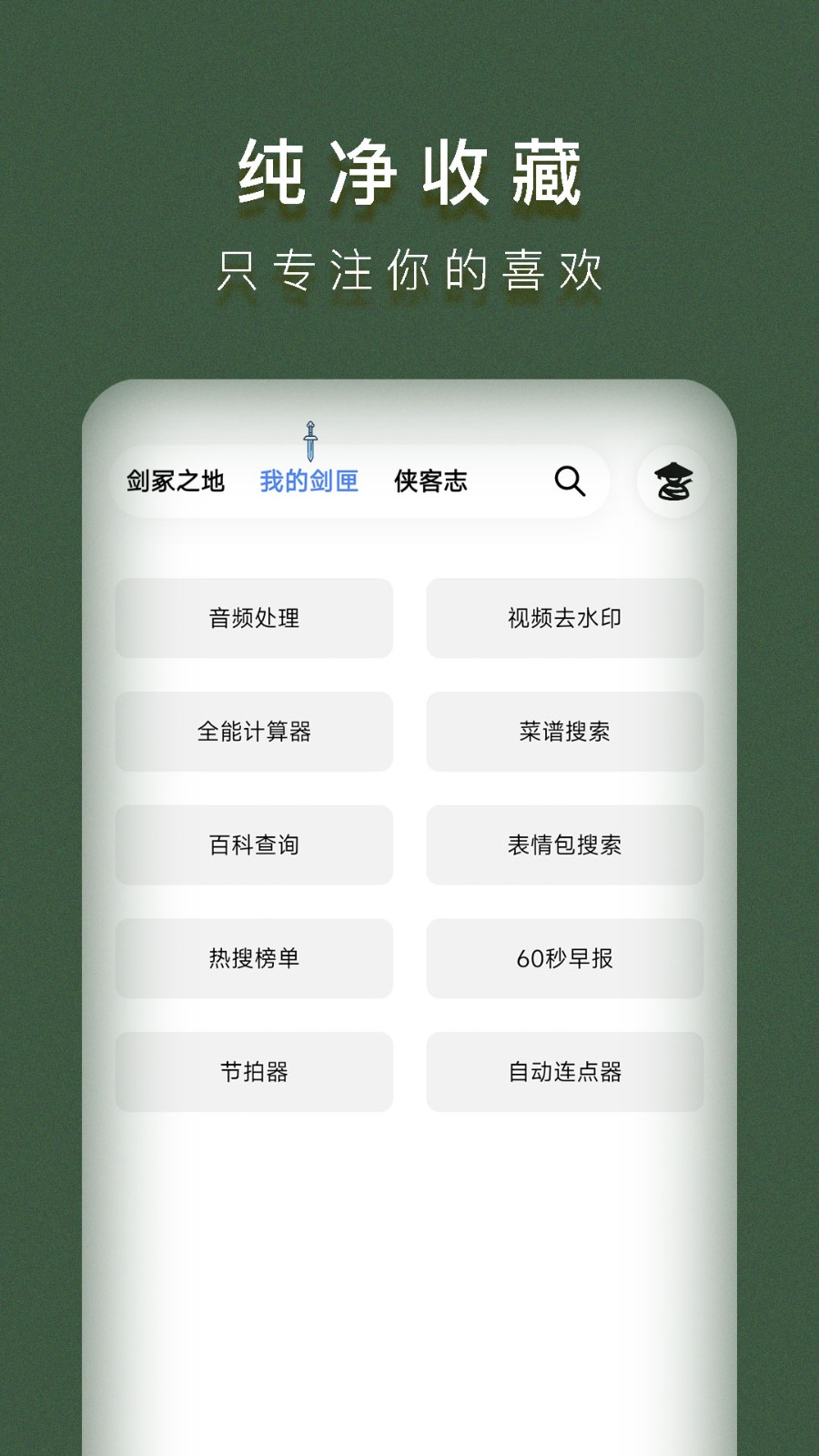This screenshot has width=819, height=1456.
Task: Switch to the 侠客志 tab
Action: click(x=430, y=482)
